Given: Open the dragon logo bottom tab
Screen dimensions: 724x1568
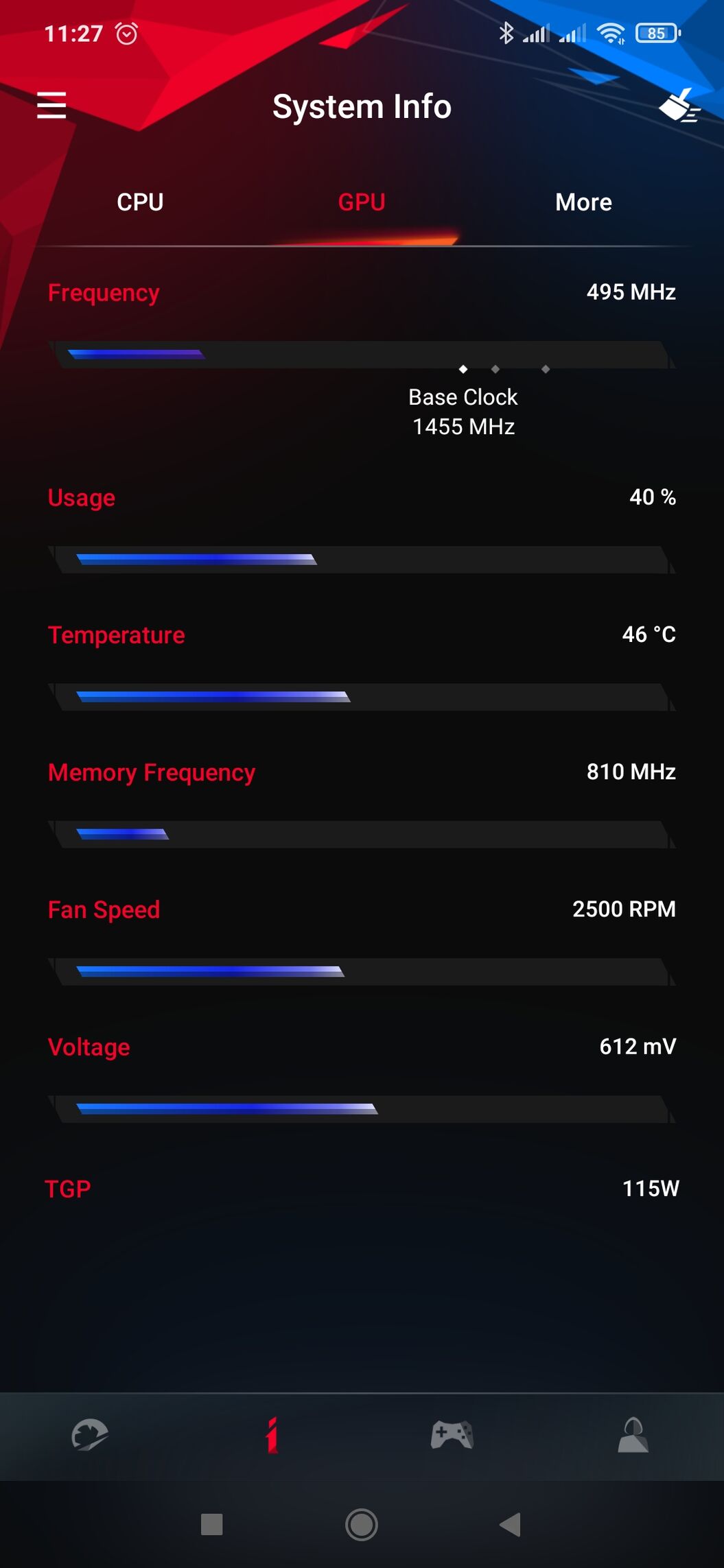Looking at the screenshot, I should [90, 1435].
